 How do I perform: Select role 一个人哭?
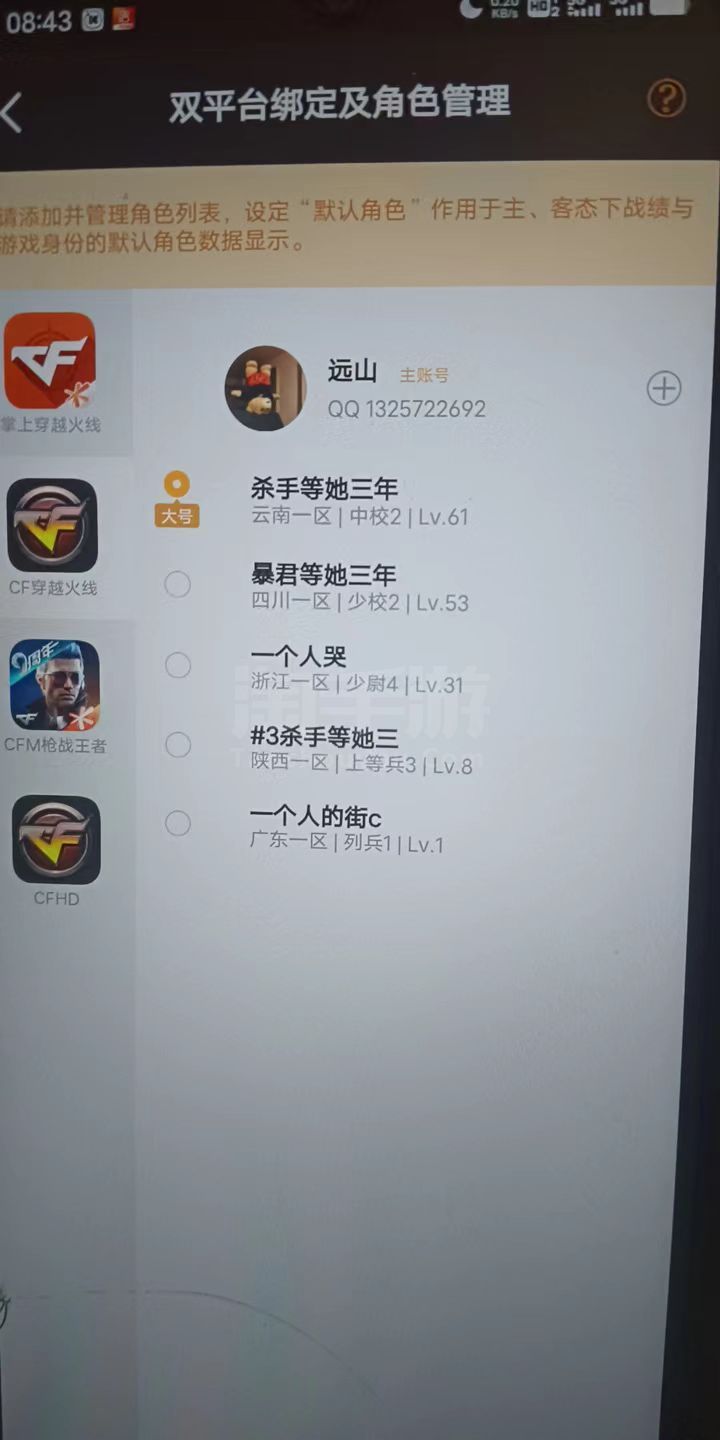pos(178,665)
